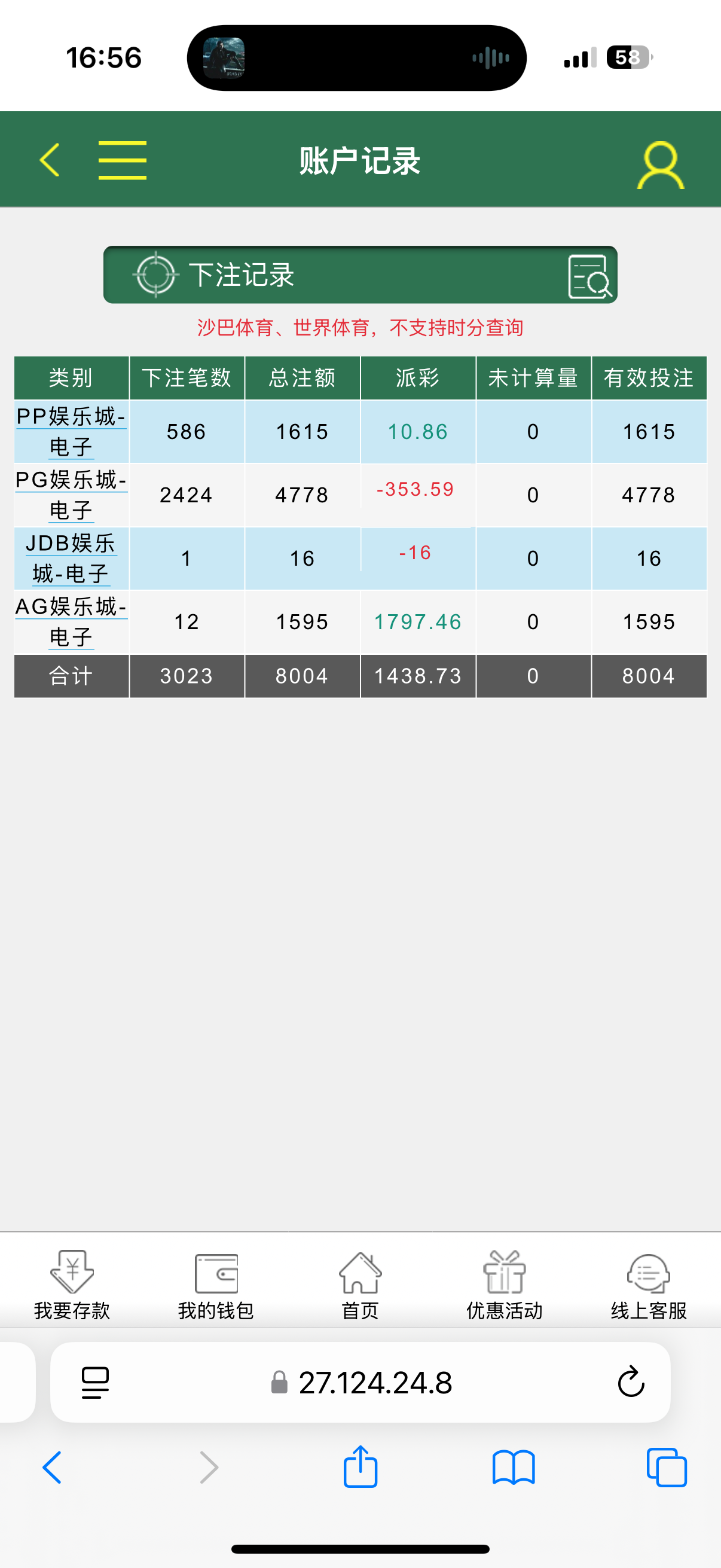Switch to 我的钱包 wallet tab

[x=216, y=1284]
